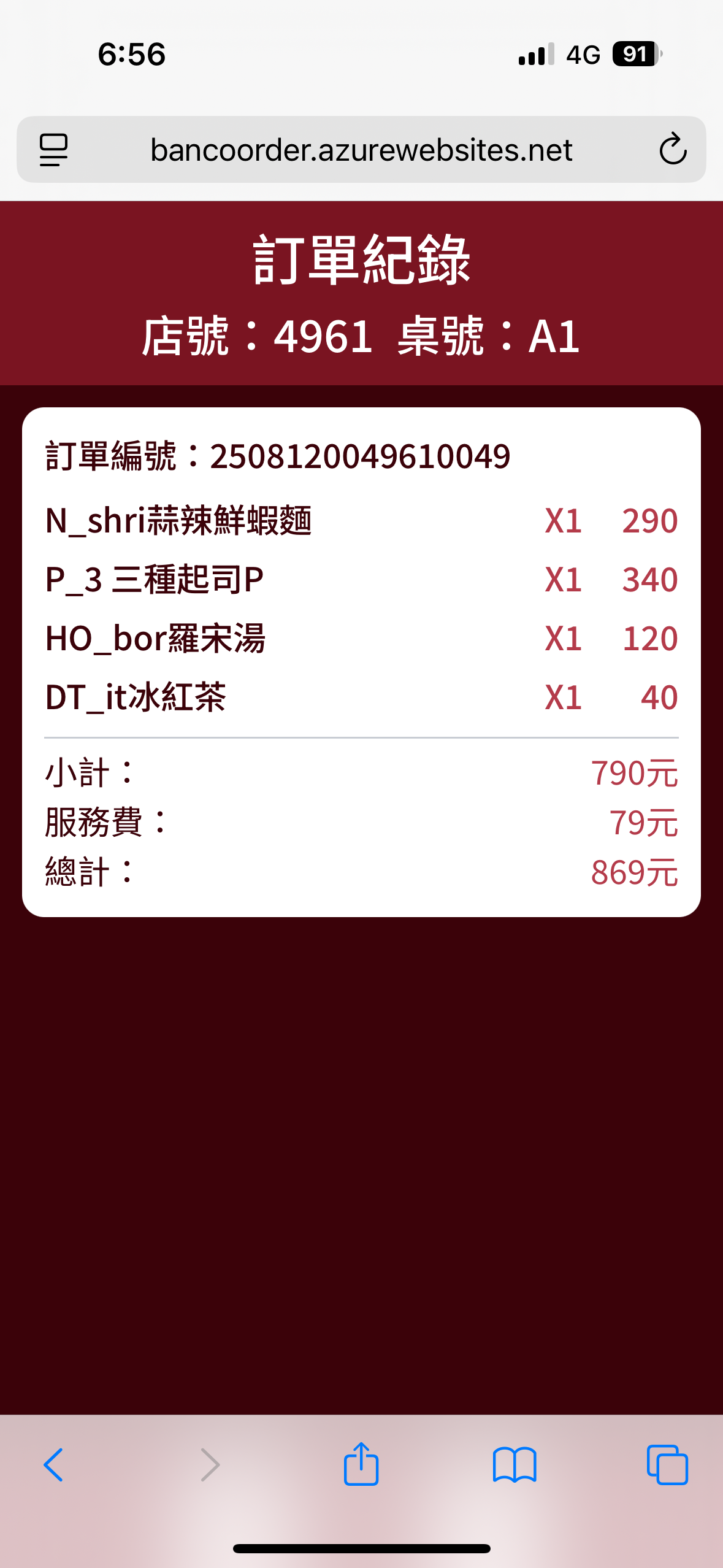Tap the bancoorder.azurewebsites.net address field
The width and height of the screenshot is (723, 1568).
(x=361, y=150)
